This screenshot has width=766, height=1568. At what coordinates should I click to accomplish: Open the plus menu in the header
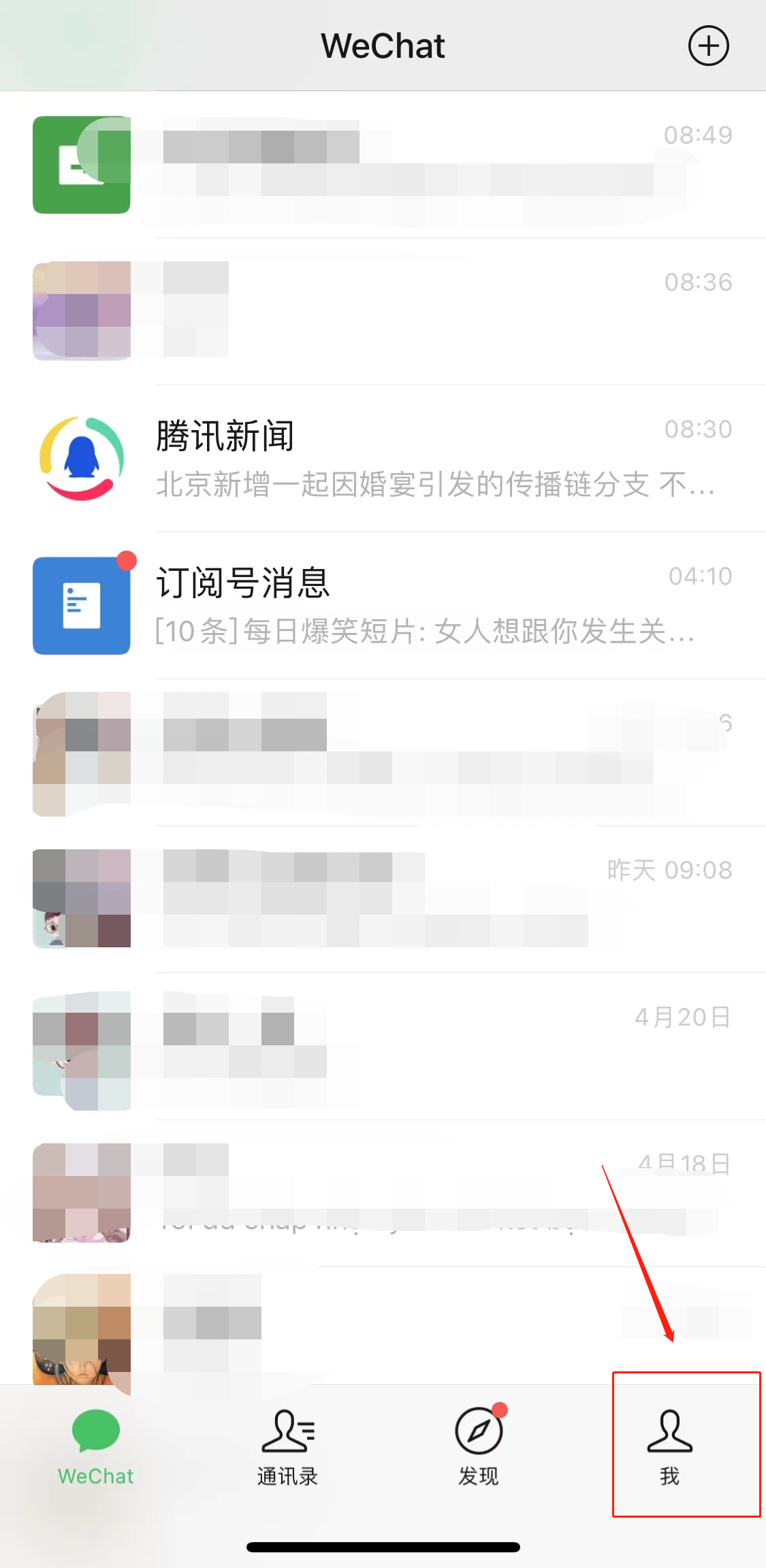coord(708,46)
